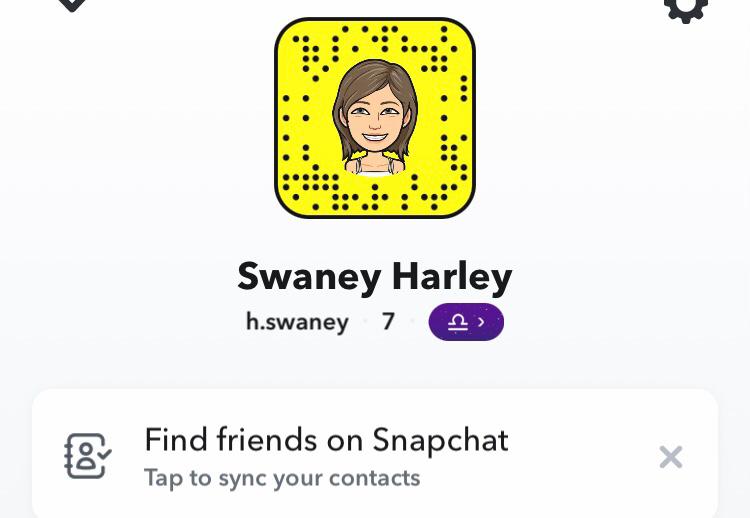Open the Libra zodiac badge
This screenshot has width=750, height=518.
tap(466, 322)
